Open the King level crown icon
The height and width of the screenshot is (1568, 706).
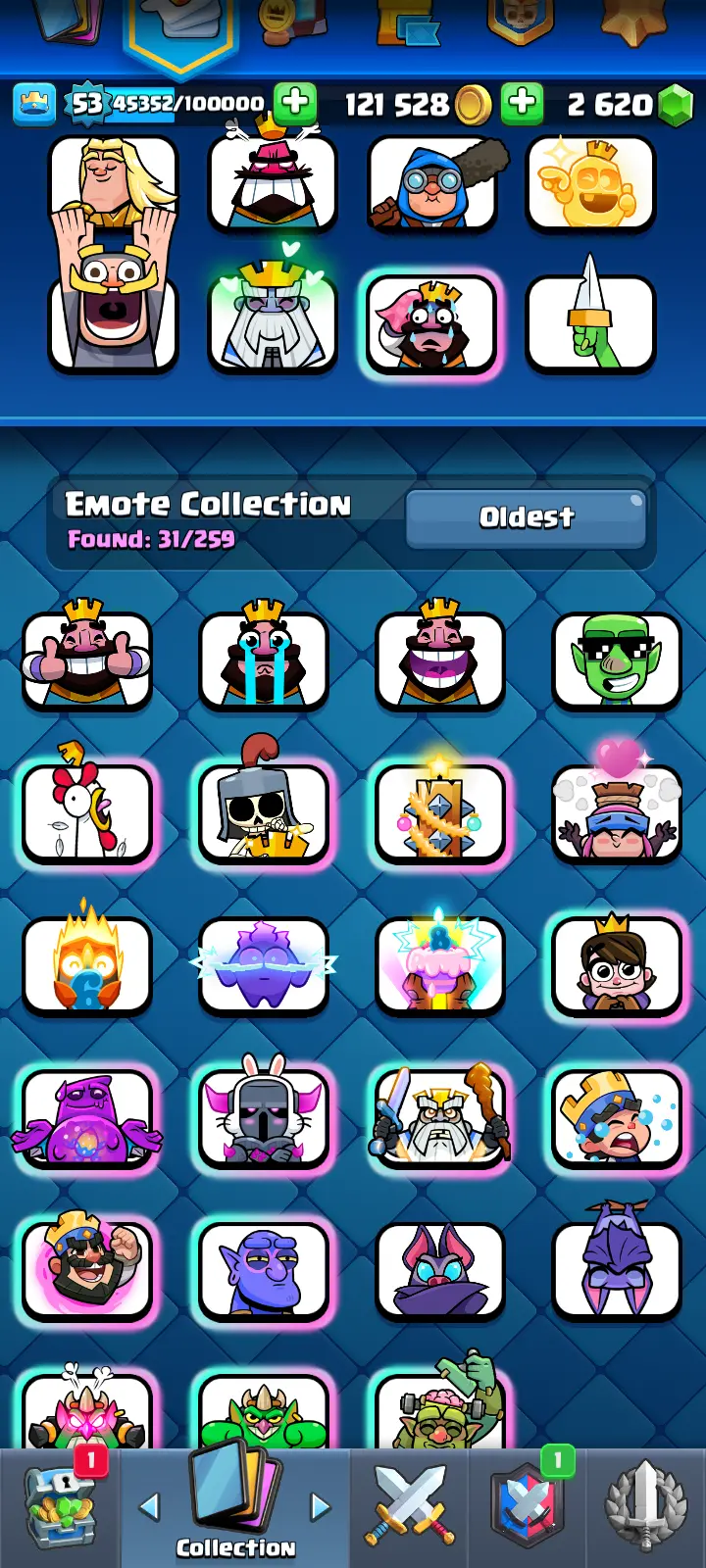point(33,104)
